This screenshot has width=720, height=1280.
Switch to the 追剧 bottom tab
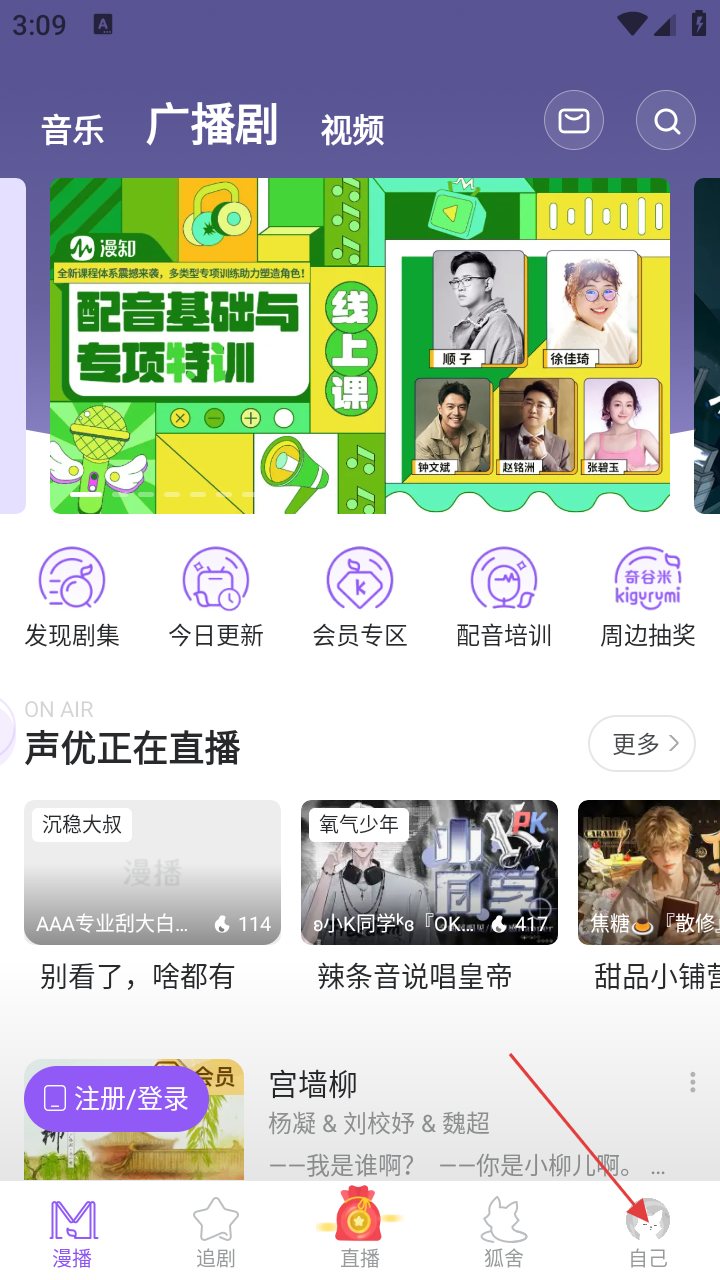(x=216, y=1232)
